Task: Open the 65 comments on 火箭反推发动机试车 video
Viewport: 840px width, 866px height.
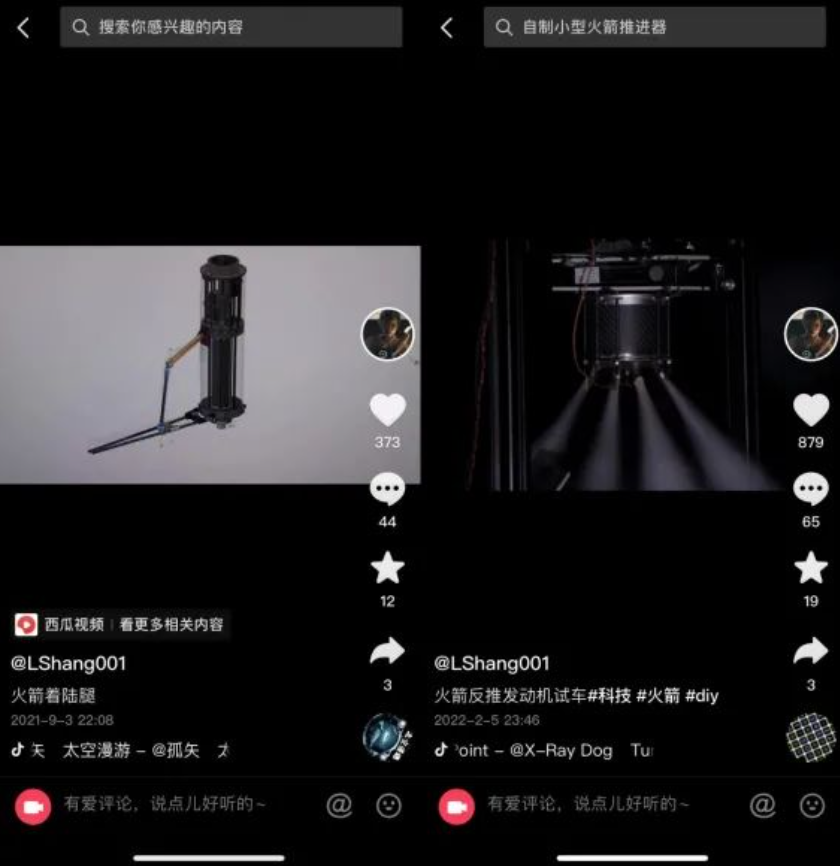Action: click(811, 490)
